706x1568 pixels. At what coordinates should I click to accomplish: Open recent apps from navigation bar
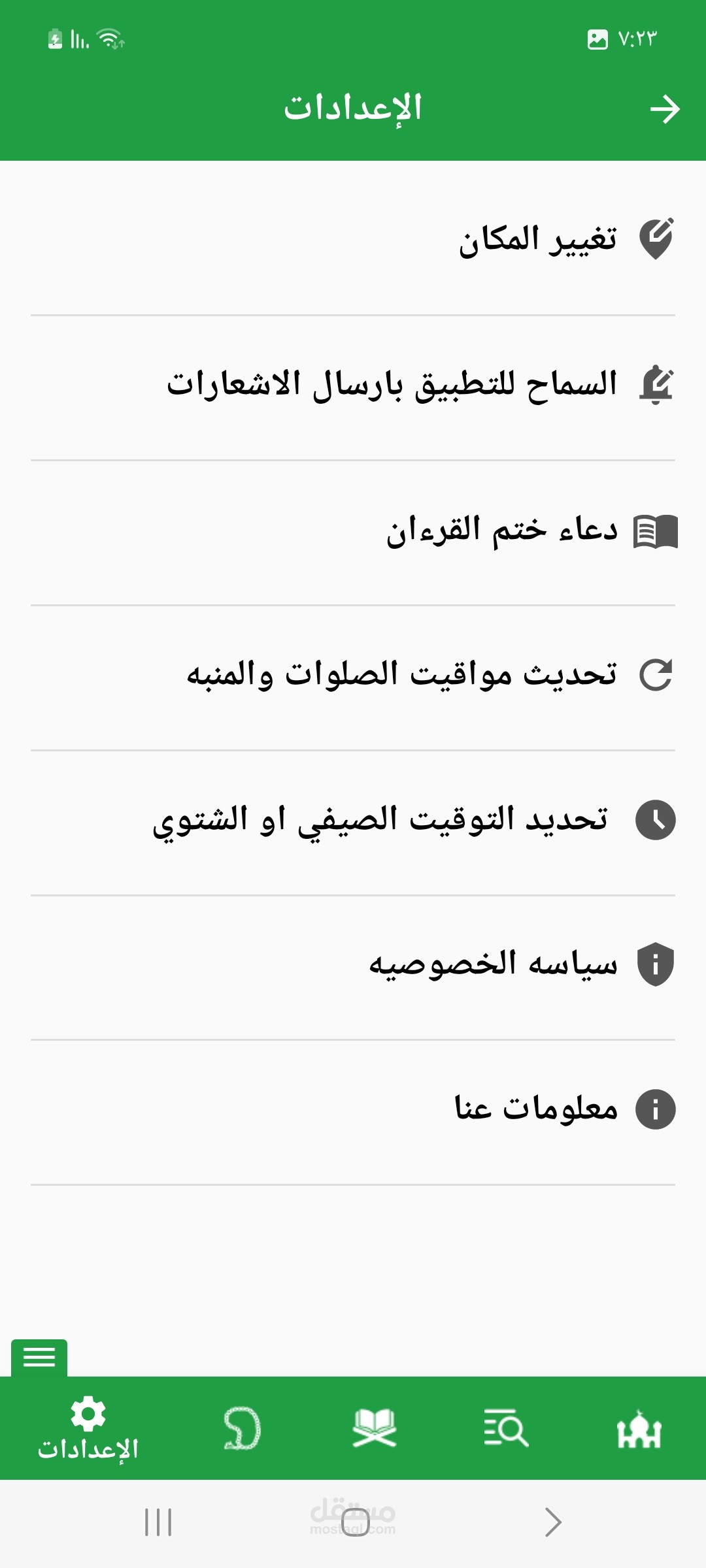coord(158,1522)
